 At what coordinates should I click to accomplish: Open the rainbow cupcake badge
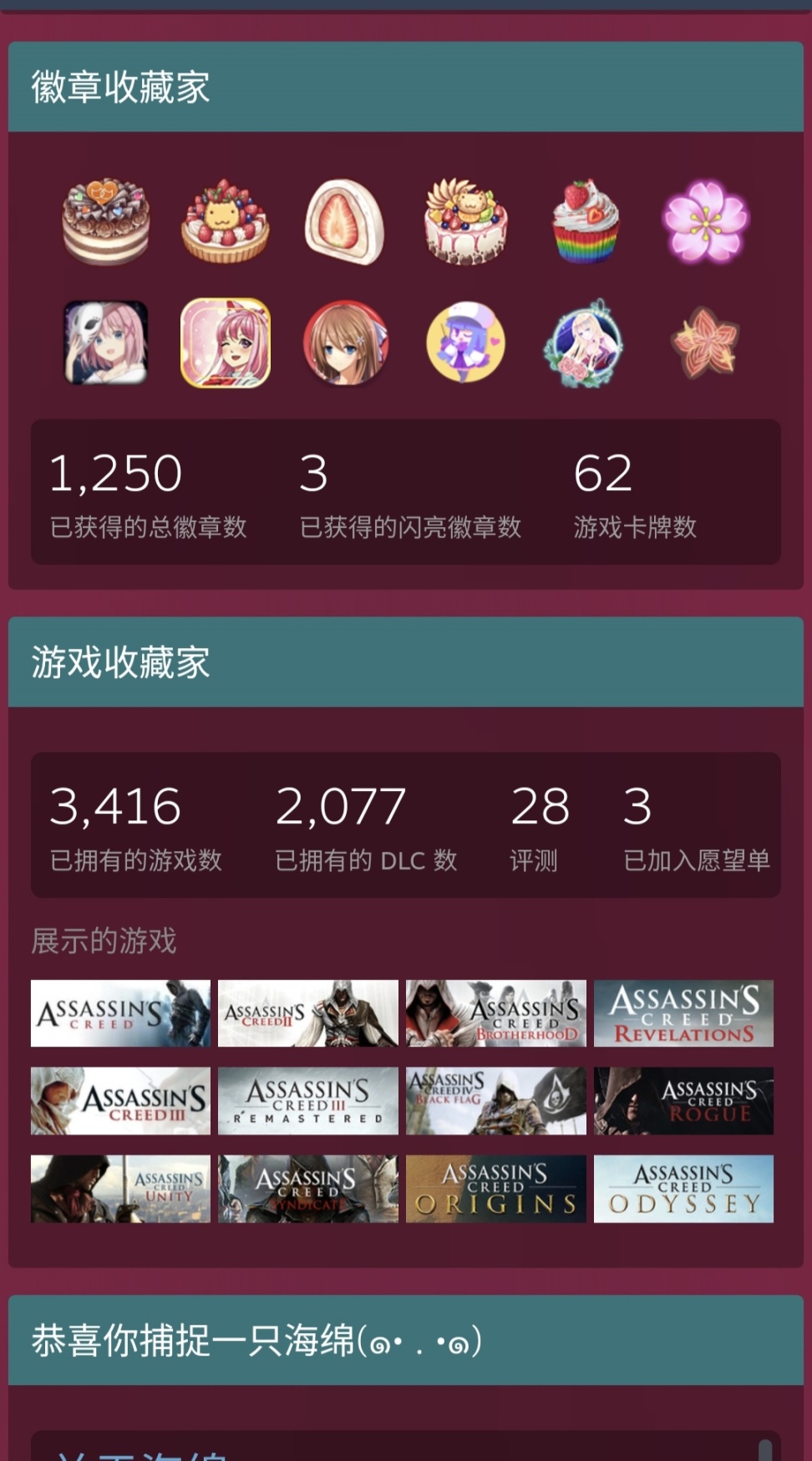coord(586,221)
